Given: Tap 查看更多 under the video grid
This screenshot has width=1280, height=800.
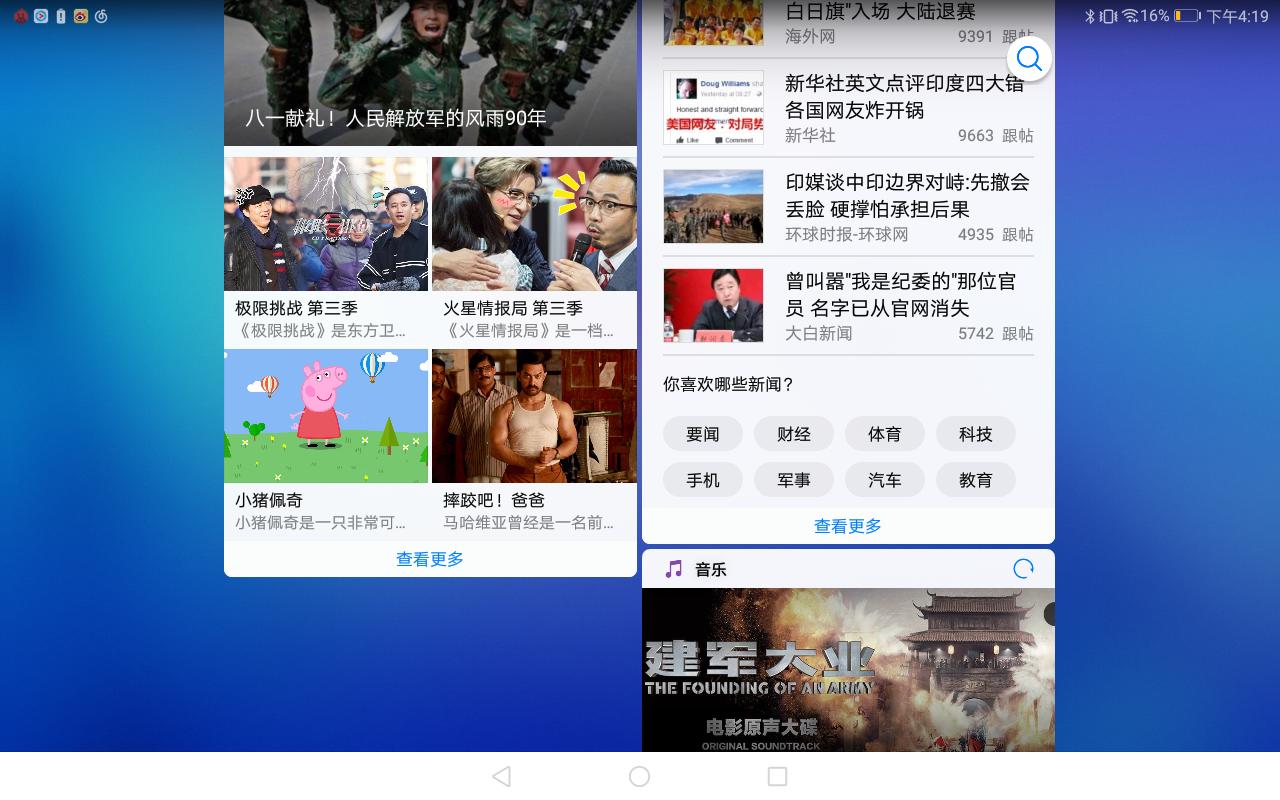Looking at the screenshot, I should point(430,559).
